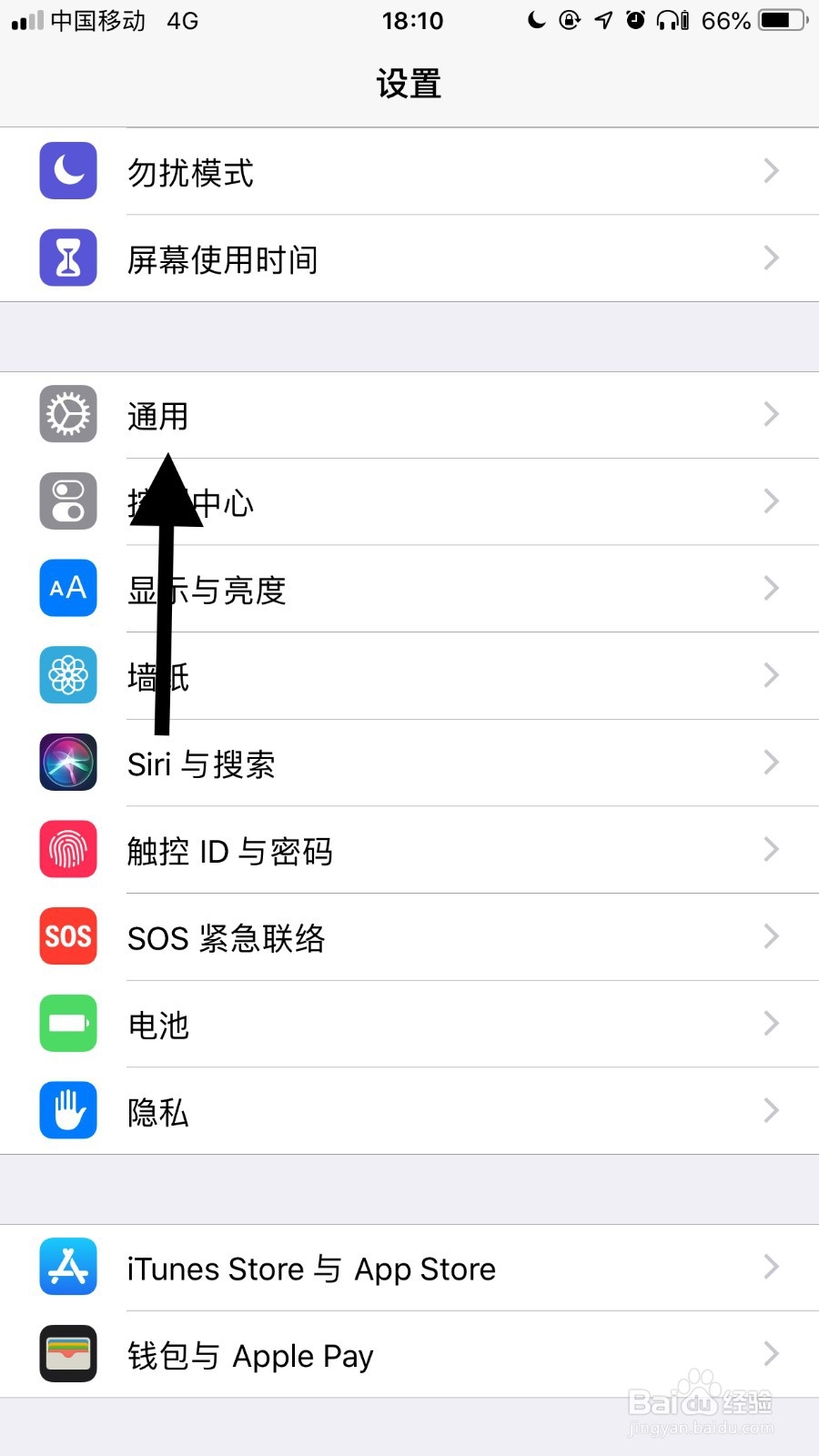Tap the 通用 gear icon
The image size is (819, 1456).
point(67,415)
